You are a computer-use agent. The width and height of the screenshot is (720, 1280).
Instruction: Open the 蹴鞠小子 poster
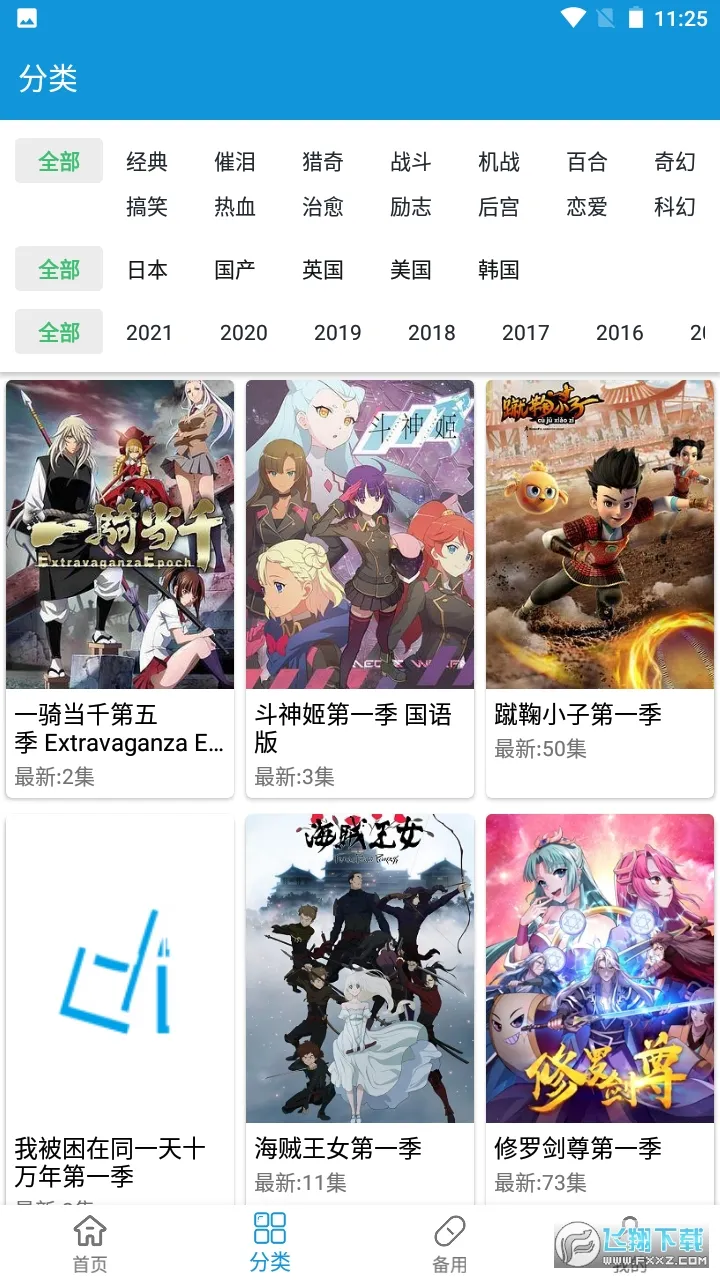(599, 533)
